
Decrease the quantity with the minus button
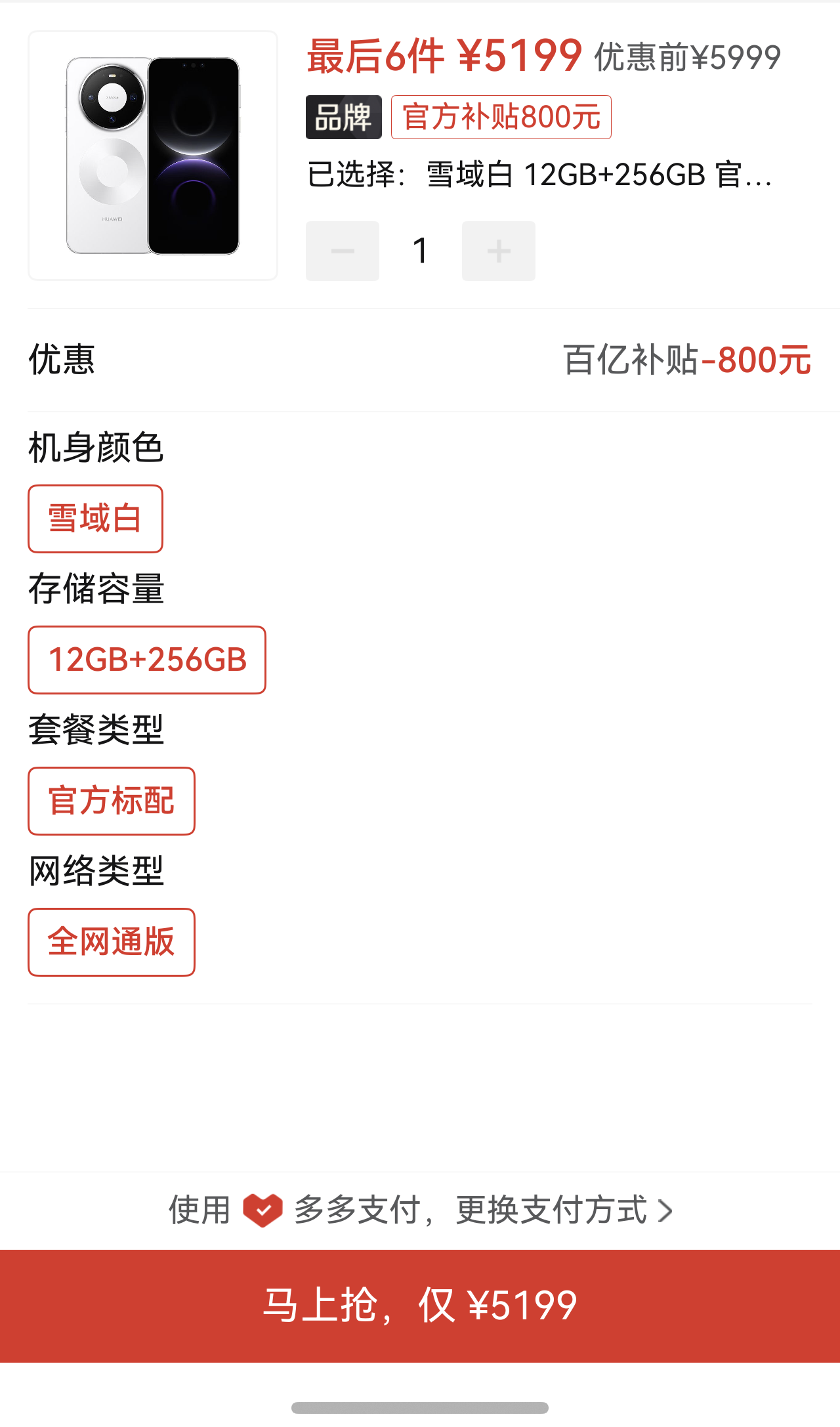click(342, 251)
